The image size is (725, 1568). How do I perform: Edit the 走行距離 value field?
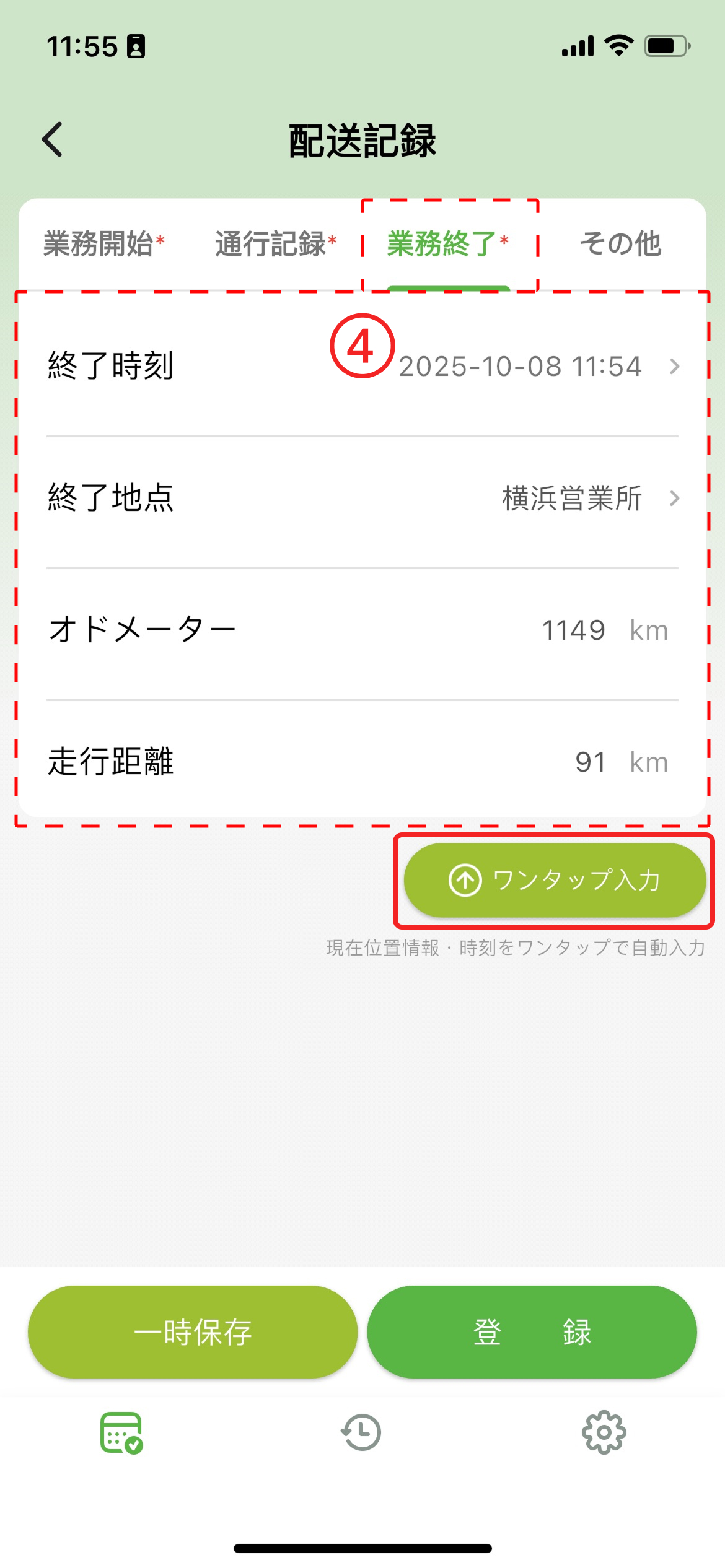tap(589, 762)
